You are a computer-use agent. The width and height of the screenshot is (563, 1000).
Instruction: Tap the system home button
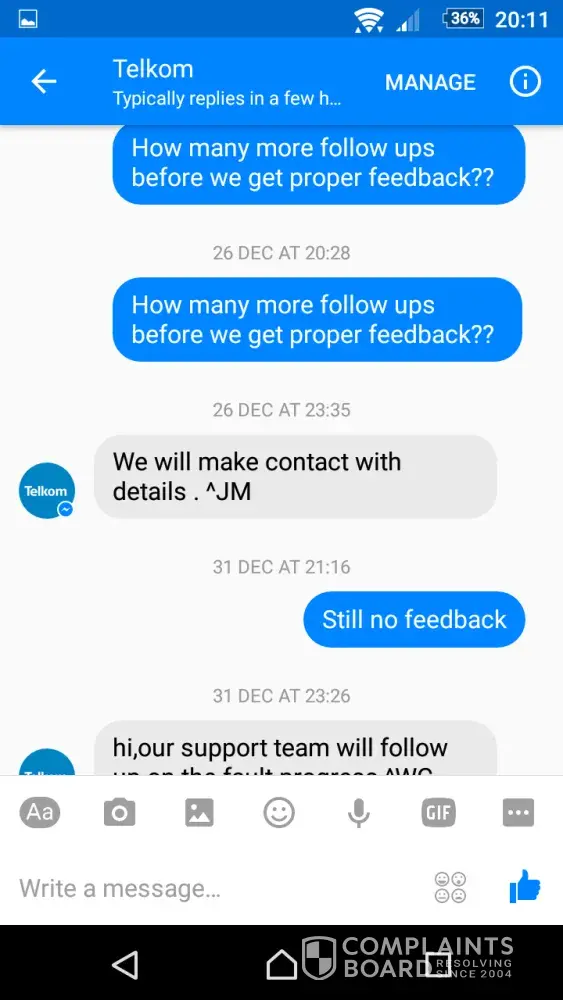click(x=281, y=964)
